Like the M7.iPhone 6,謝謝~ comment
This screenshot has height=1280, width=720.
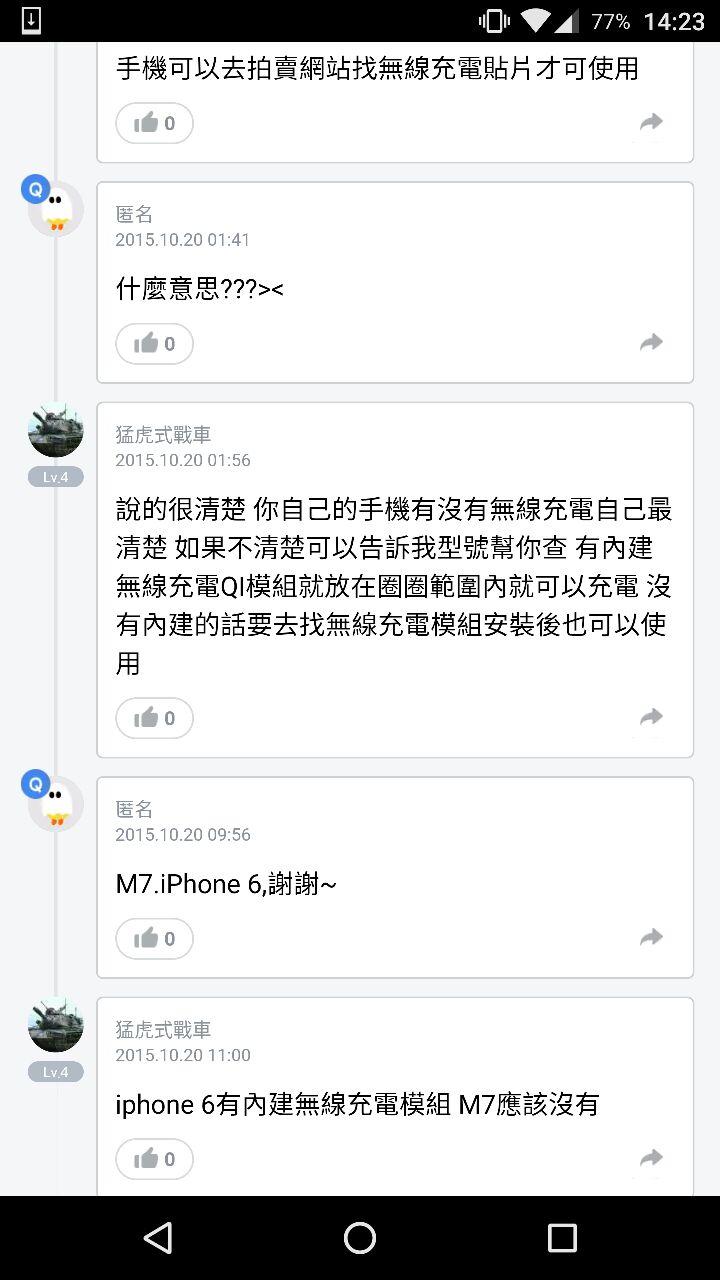point(154,938)
